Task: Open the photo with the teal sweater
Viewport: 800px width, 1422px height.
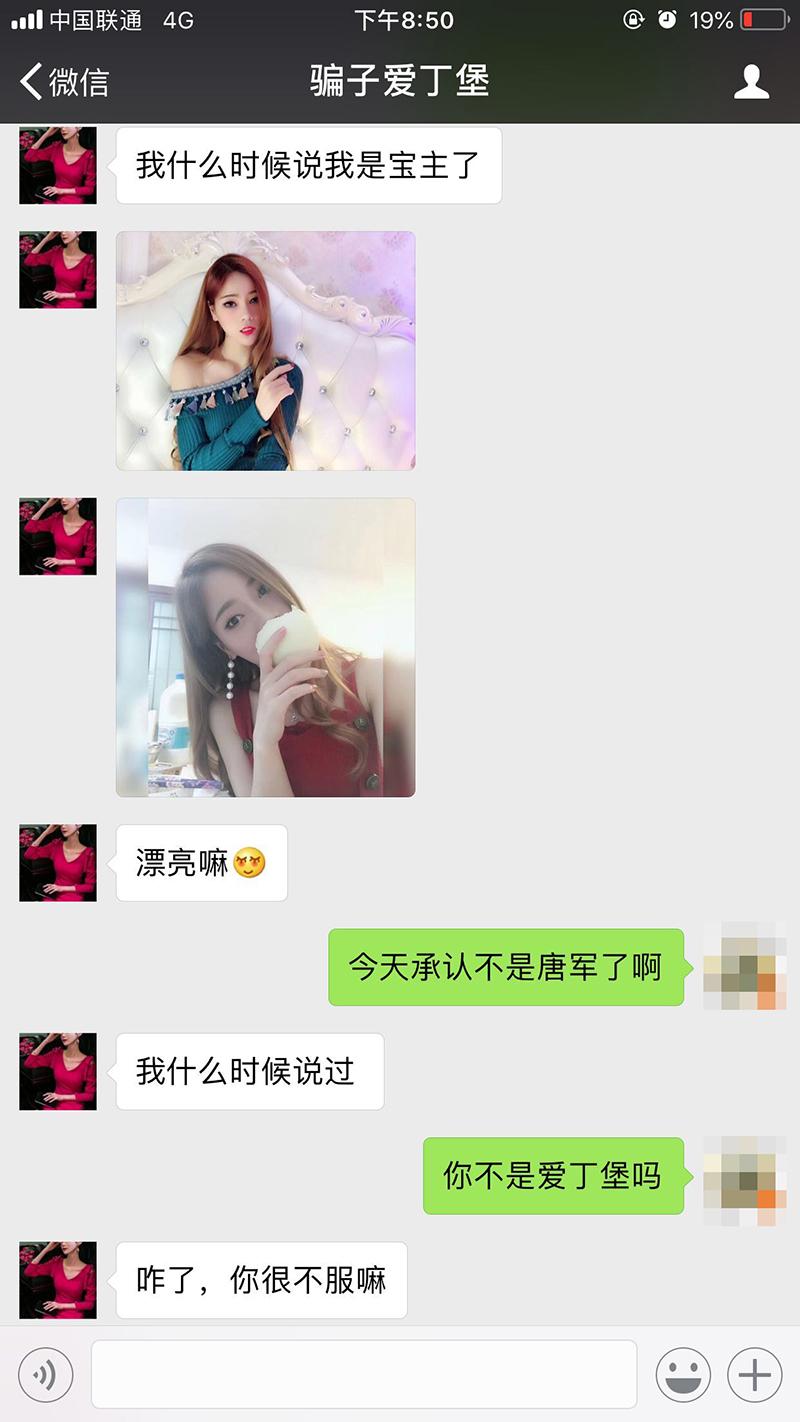Action: point(266,351)
